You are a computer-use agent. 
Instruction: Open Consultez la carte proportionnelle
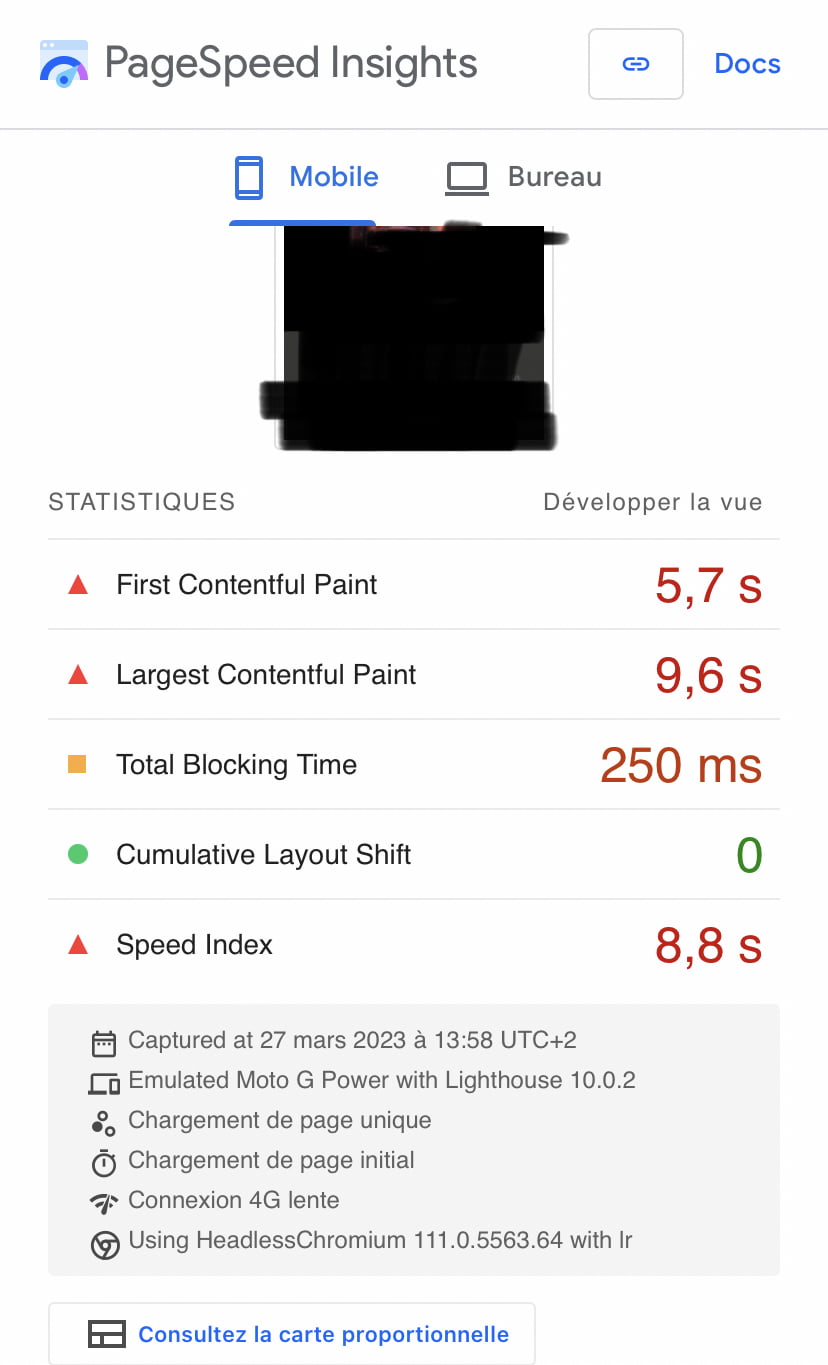point(292,1334)
